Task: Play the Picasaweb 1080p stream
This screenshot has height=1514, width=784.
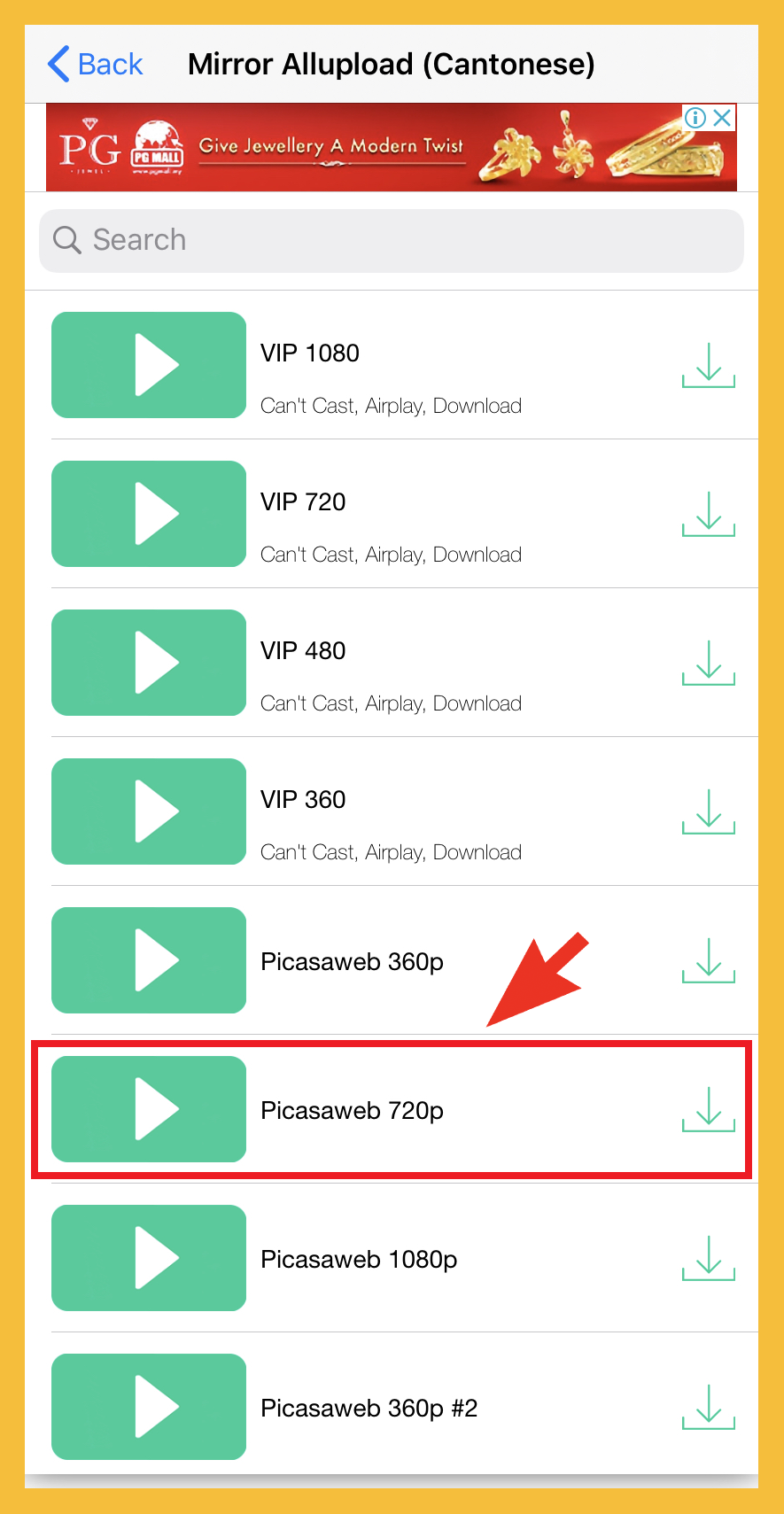Action: point(149,1258)
